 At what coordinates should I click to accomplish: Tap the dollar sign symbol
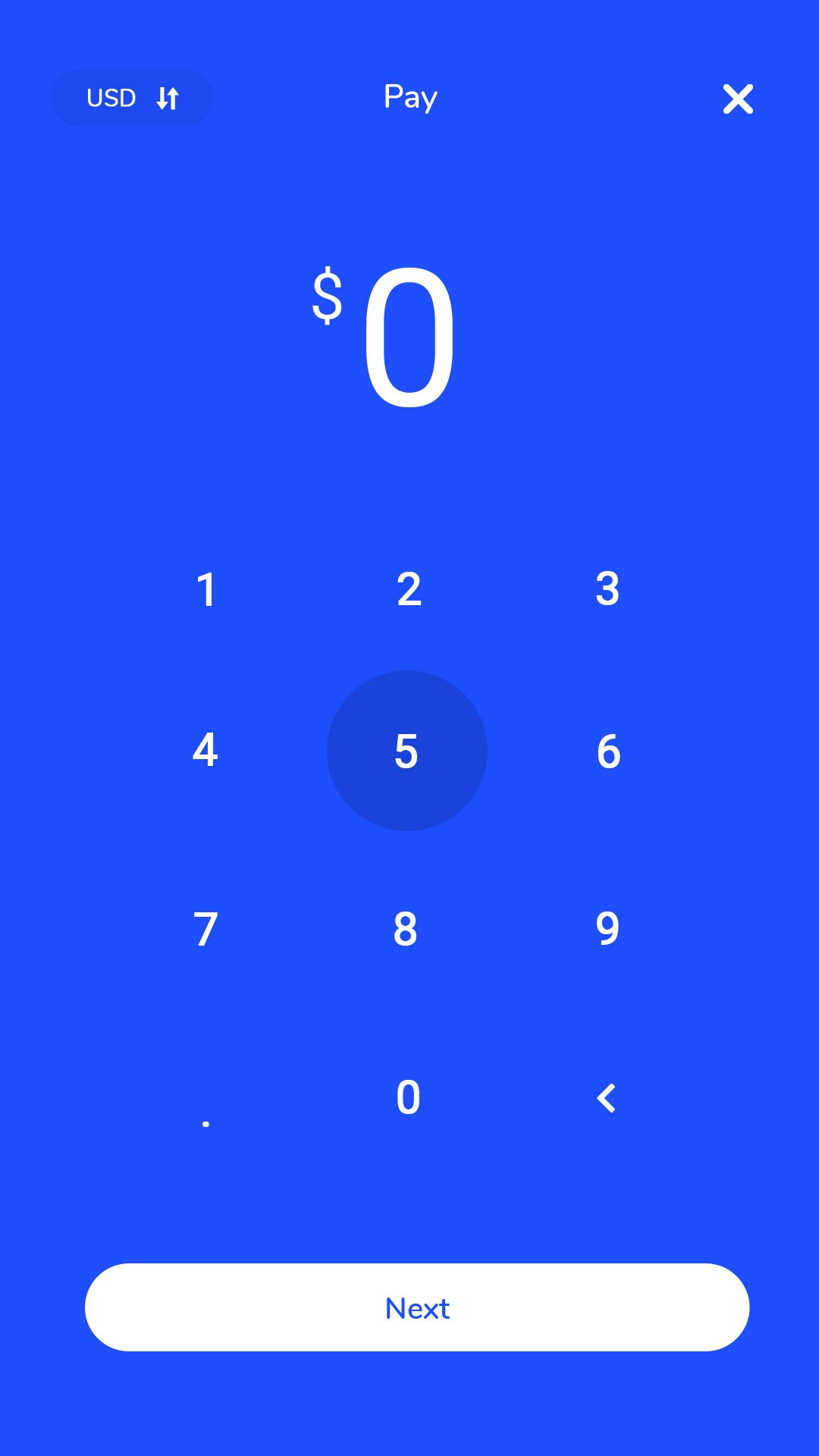click(326, 298)
